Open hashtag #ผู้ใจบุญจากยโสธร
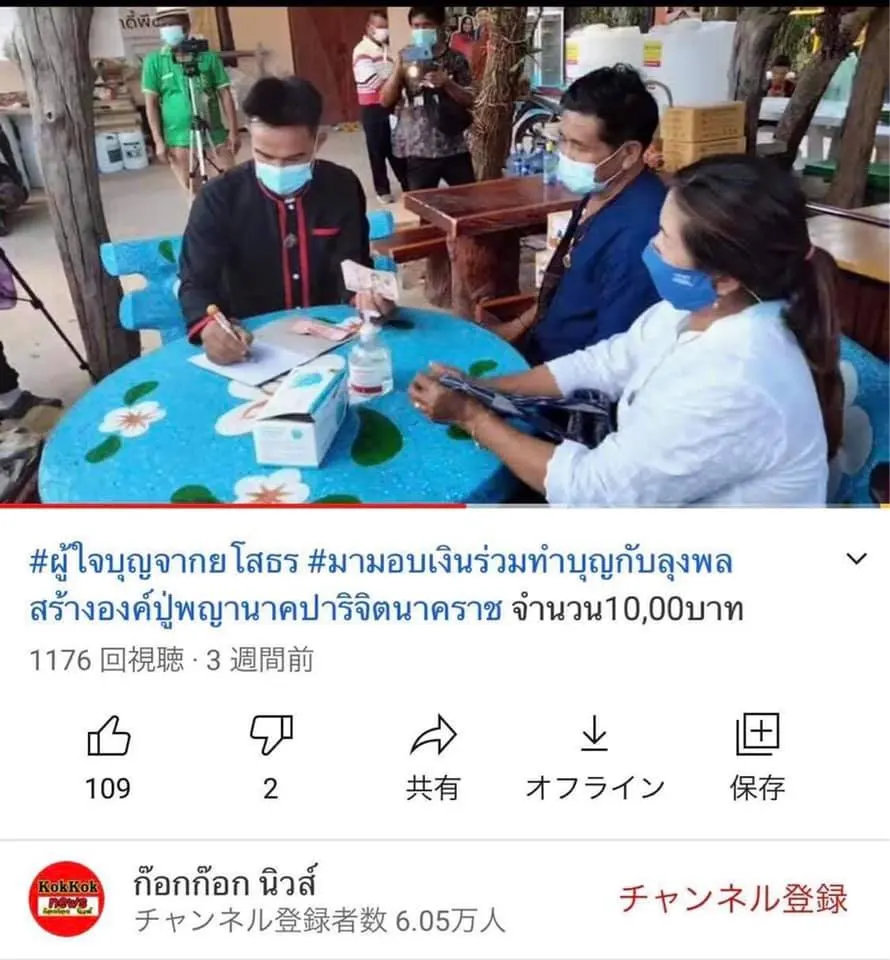This screenshot has height=960, width=890. tap(164, 563)
